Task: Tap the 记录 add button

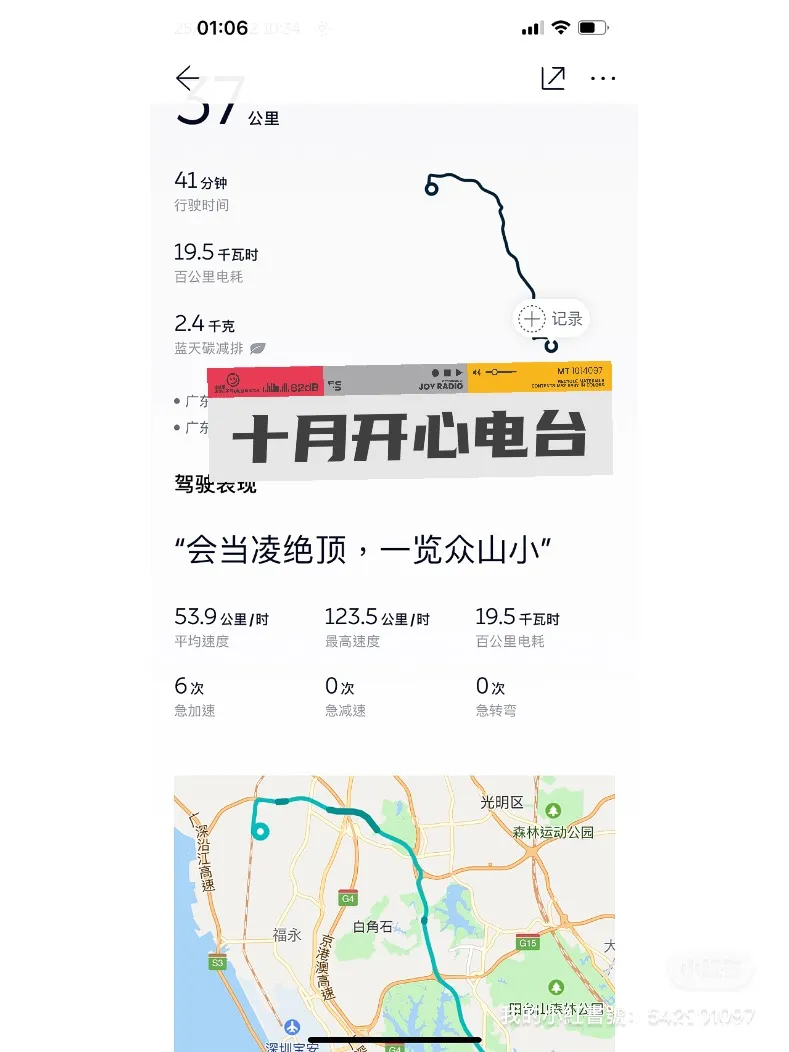Action: (x=550, y=319)
